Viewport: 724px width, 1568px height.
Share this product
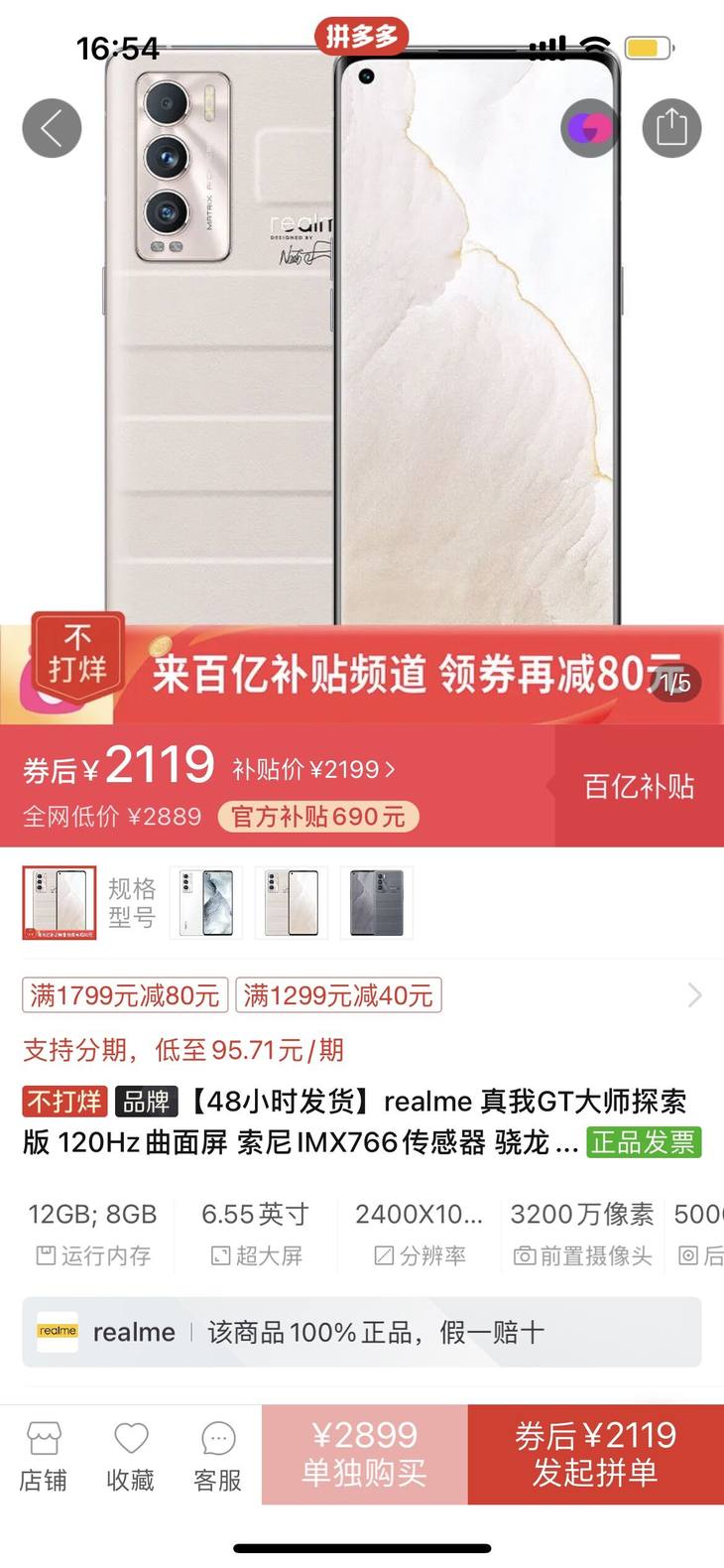671,128
